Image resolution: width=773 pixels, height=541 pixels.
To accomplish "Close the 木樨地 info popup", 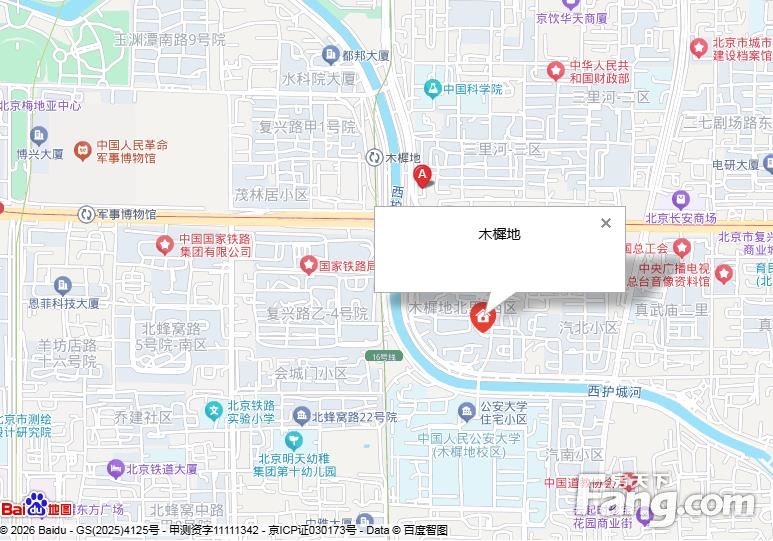I will (x=605, y=223).
